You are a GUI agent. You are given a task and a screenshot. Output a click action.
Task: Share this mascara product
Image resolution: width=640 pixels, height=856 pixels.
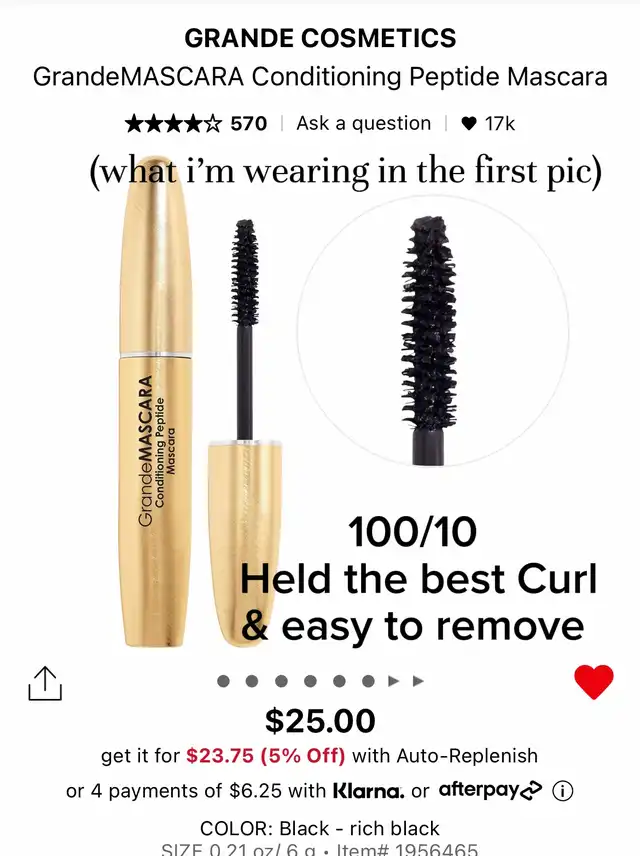pyautogui.click(x=45, y=683)
